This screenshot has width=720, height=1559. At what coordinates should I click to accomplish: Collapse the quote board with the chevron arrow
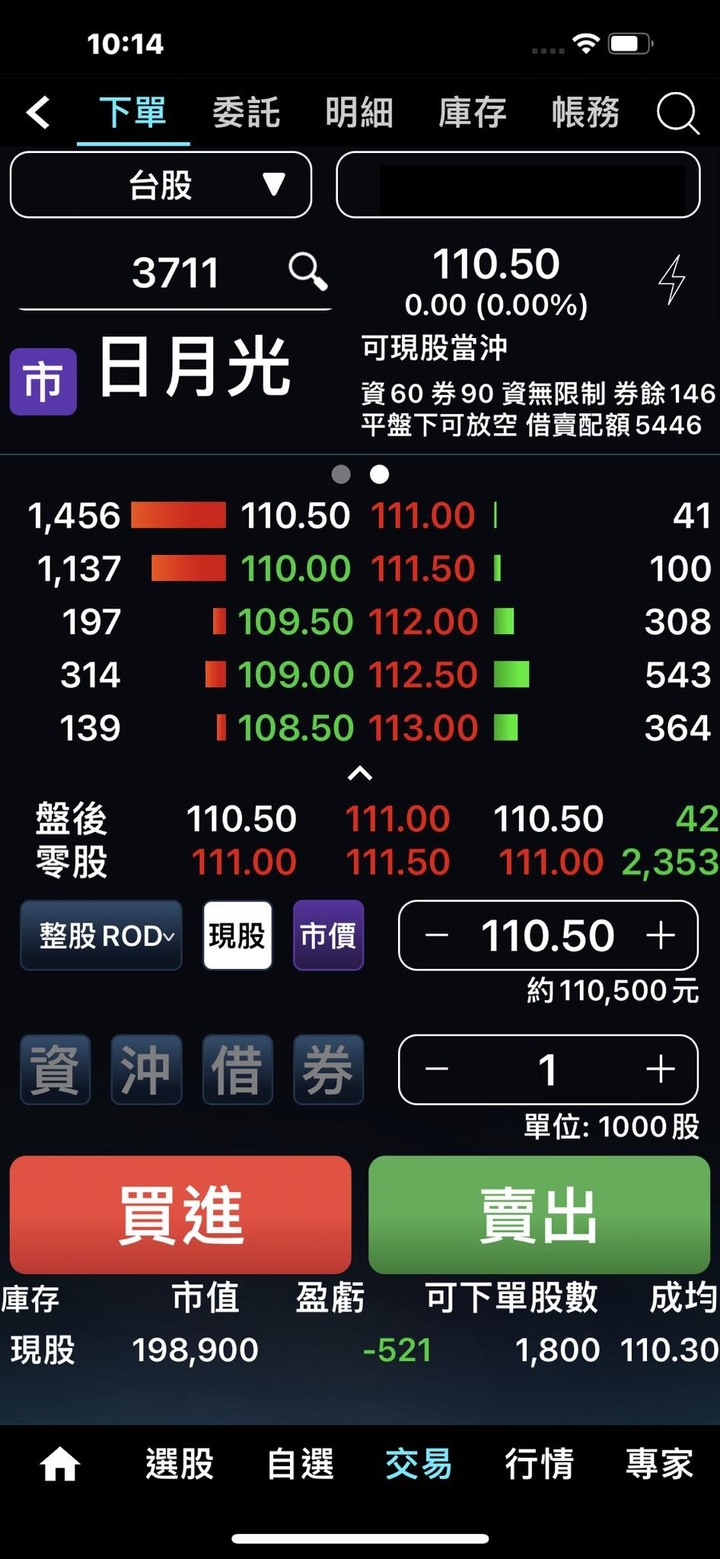[x=360, y=773]
